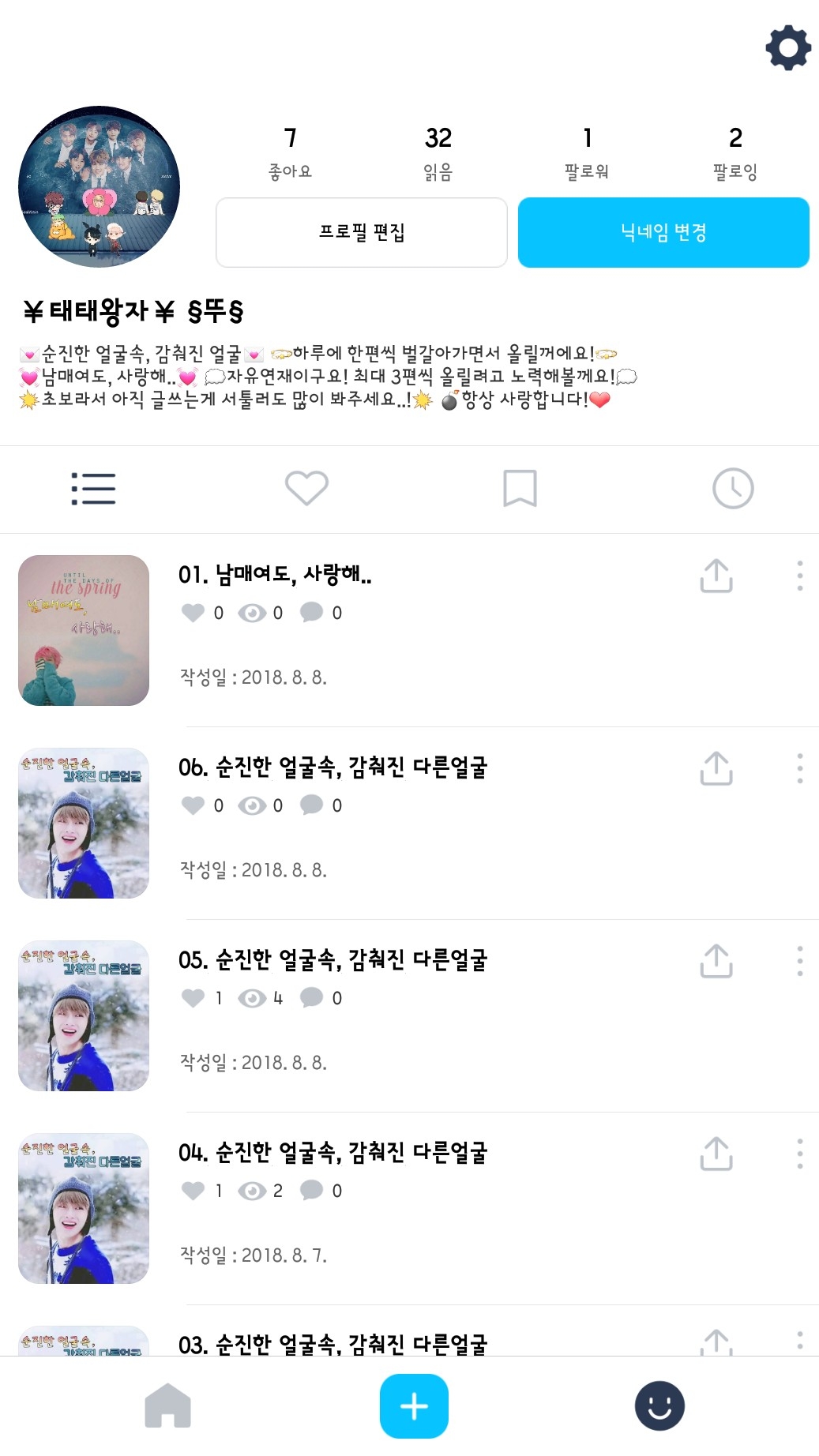Open more options for story 01
This screenshot has height=1456, width=819.
tap(799, 576)
